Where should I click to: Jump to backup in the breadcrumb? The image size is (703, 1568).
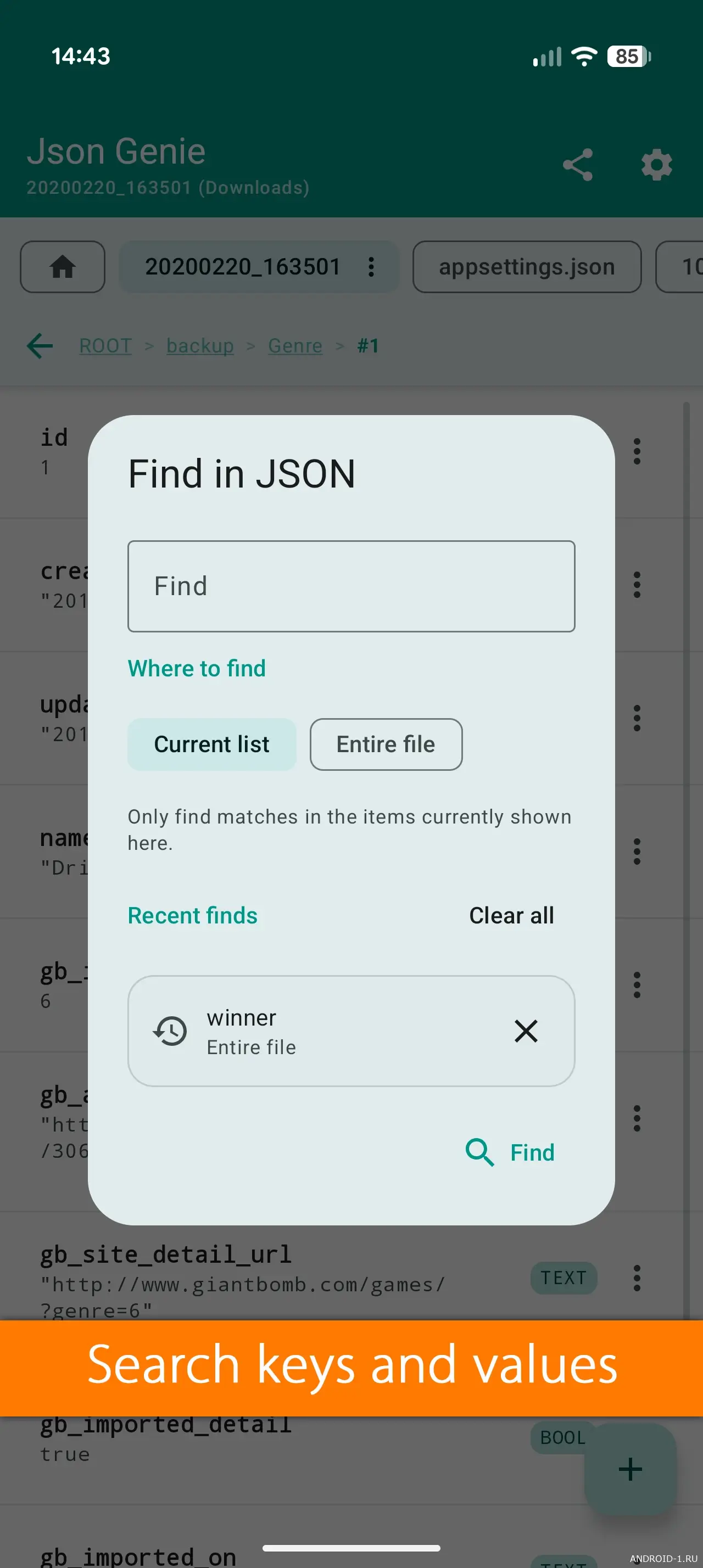pyautogui.click(x=199, y=346)
